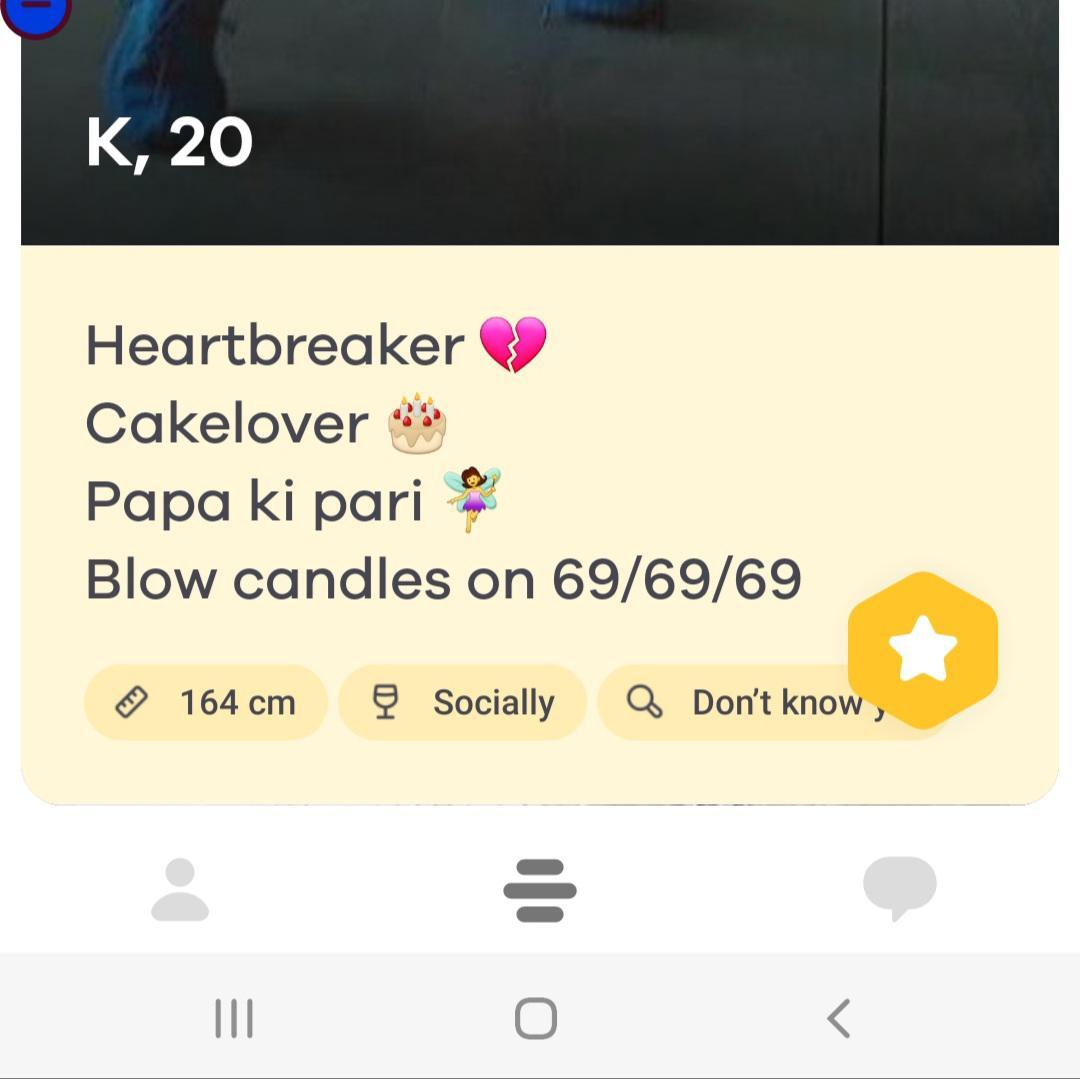Send a SuperSwipe with the star button
1080x1079 pixels.
pos(922,650)
